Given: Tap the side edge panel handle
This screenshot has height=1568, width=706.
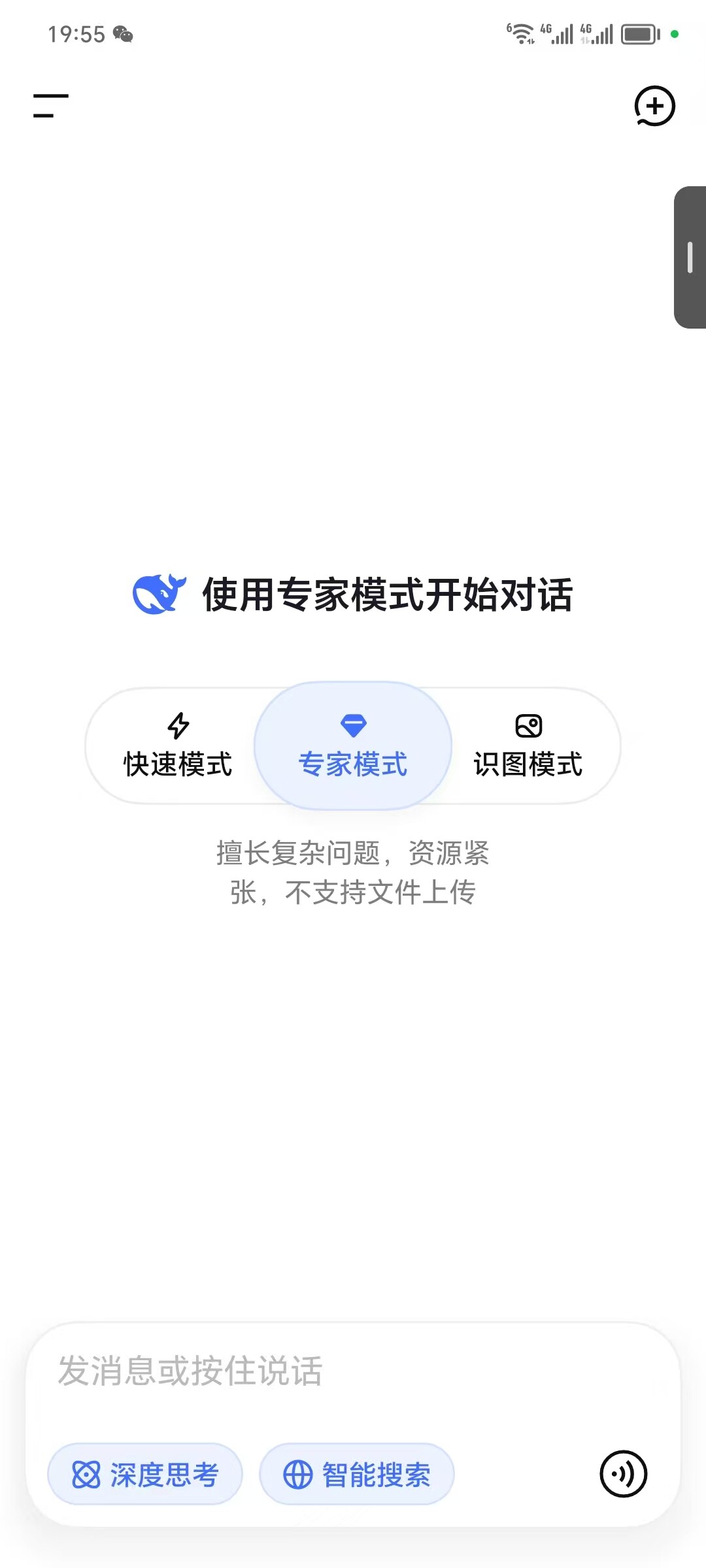Looking at the screenshot, I should 690,257.
